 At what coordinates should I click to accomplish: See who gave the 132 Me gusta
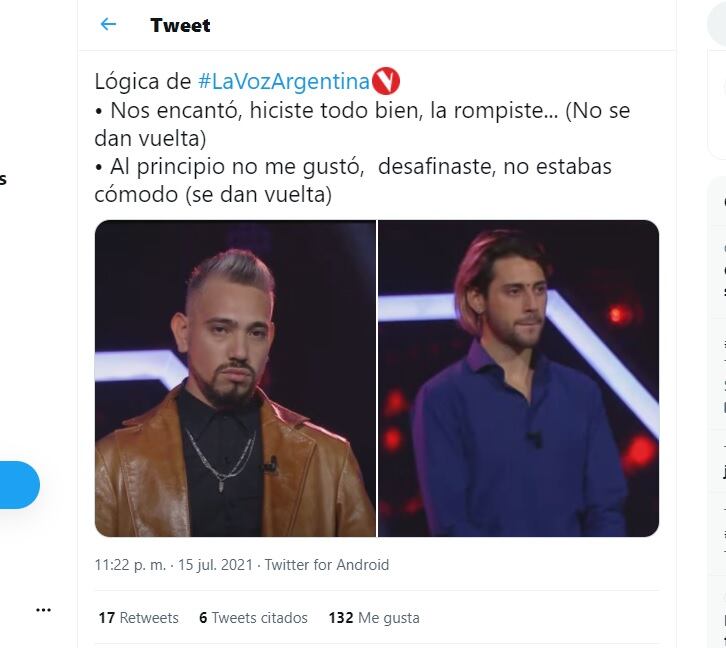click(373, 618)
